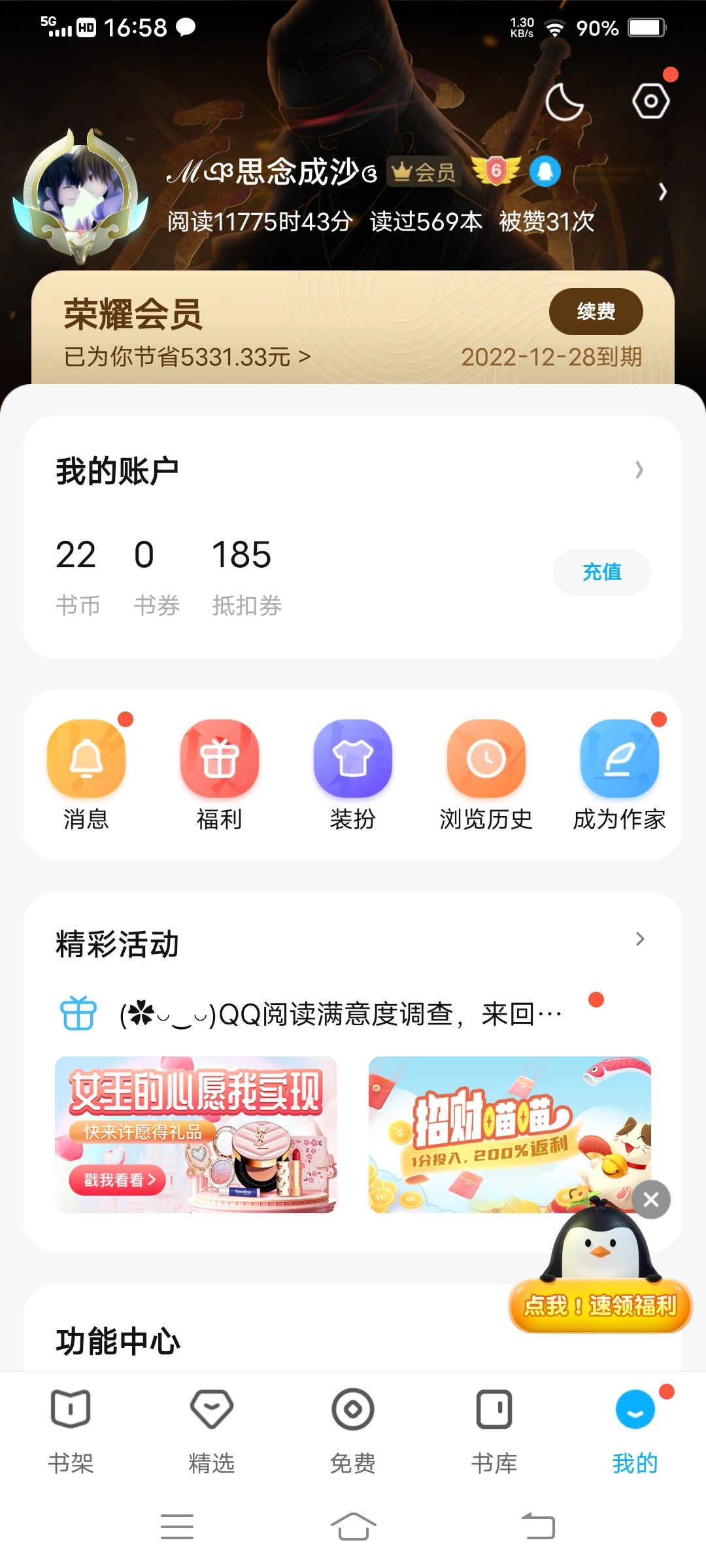
Task: Toggle night mode with the moon icon
Action: point(564,102)
